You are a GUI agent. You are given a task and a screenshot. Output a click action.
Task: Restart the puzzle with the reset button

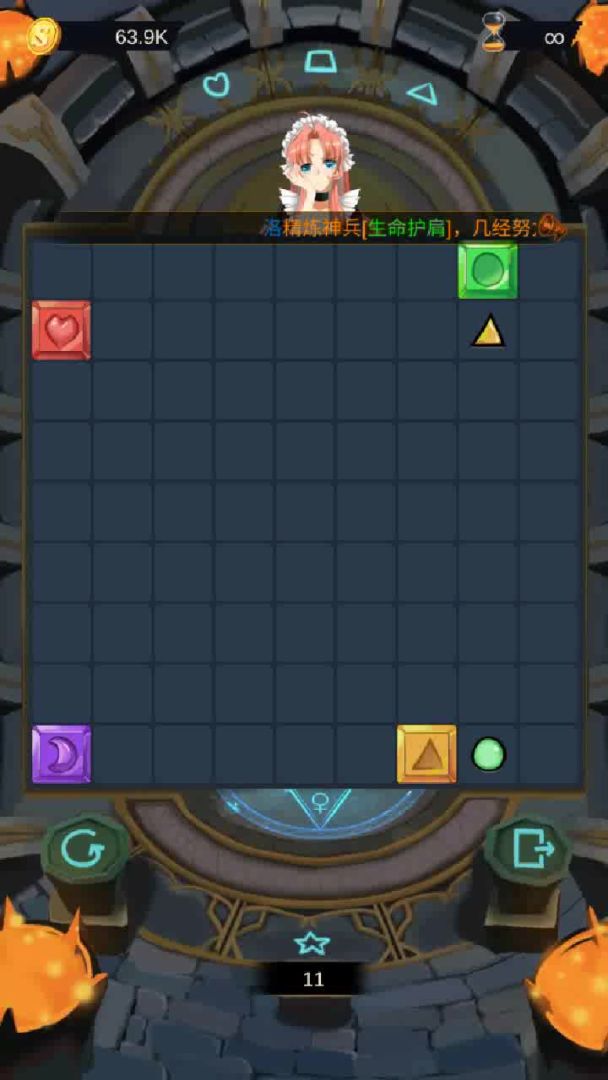coord(83,850)
